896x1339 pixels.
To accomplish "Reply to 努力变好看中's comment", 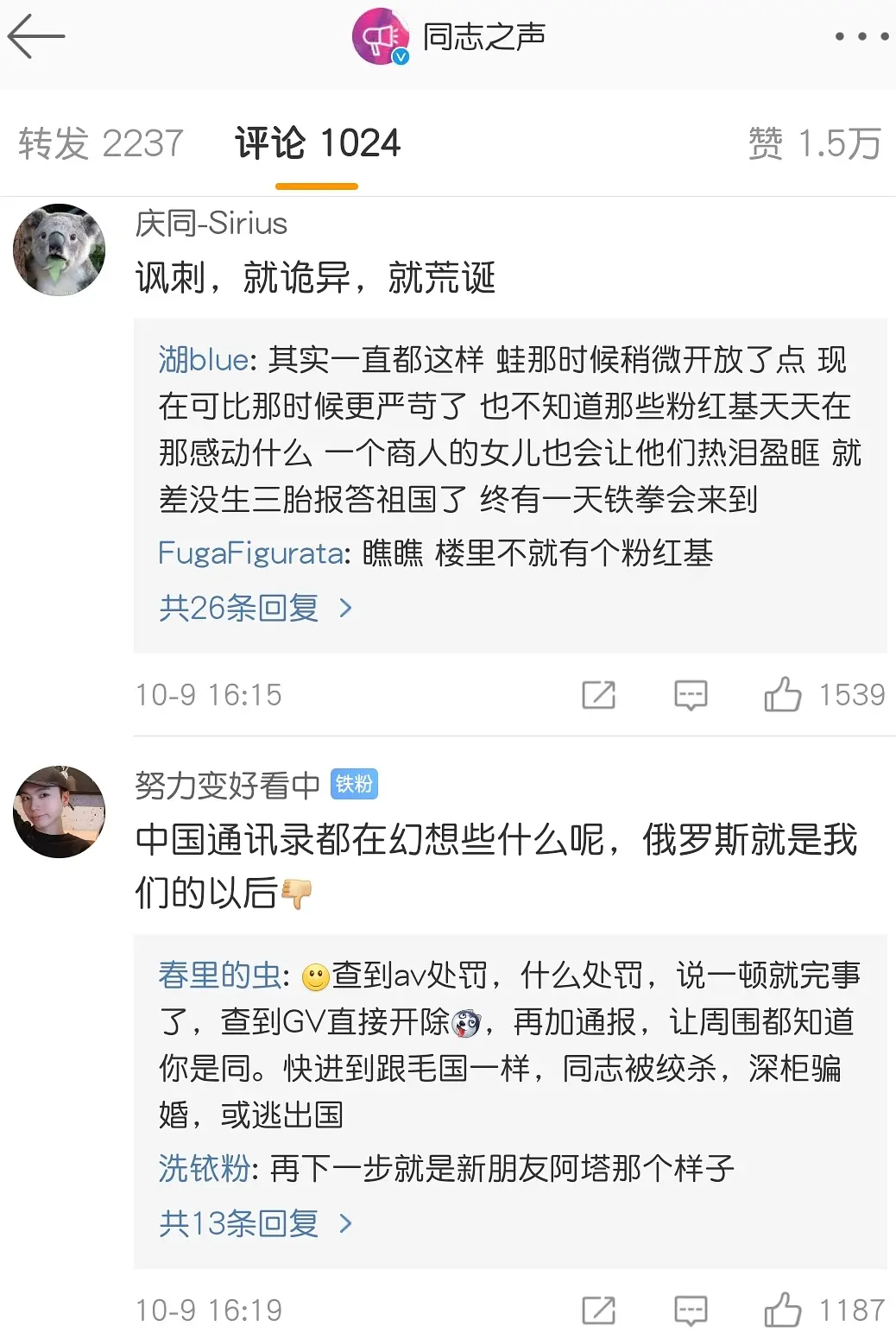I will point(691,1311).
